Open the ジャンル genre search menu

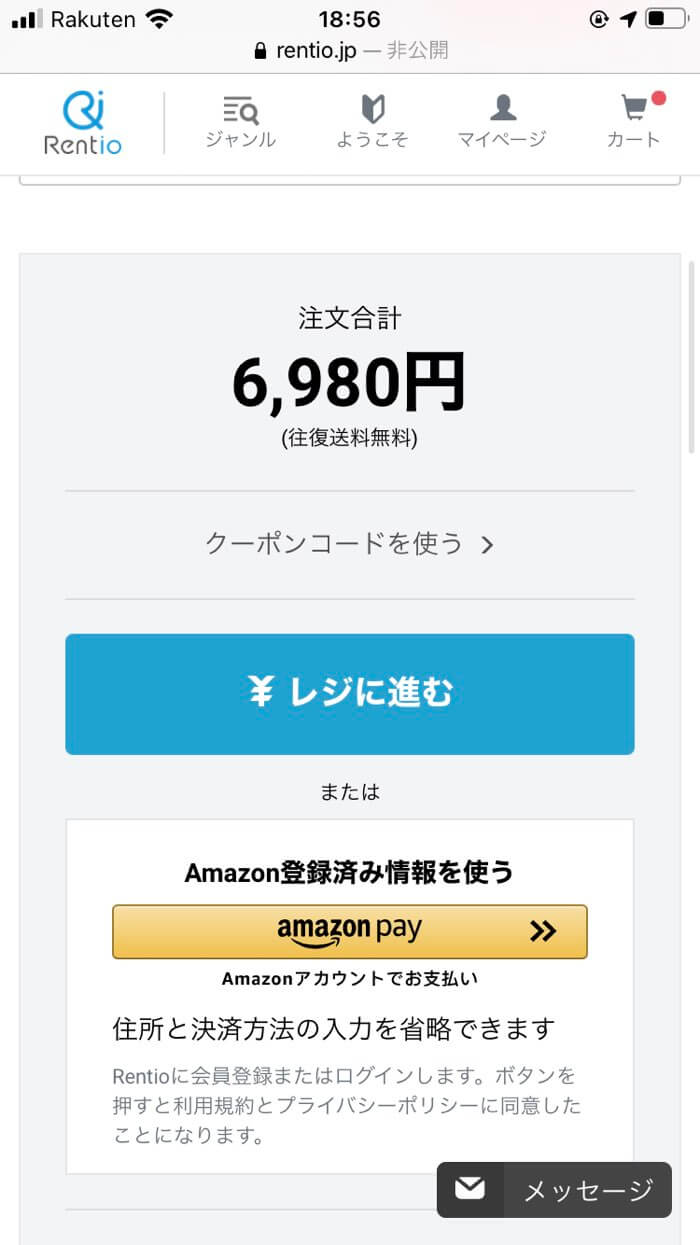pyautogui.click(x=240, y=123)
